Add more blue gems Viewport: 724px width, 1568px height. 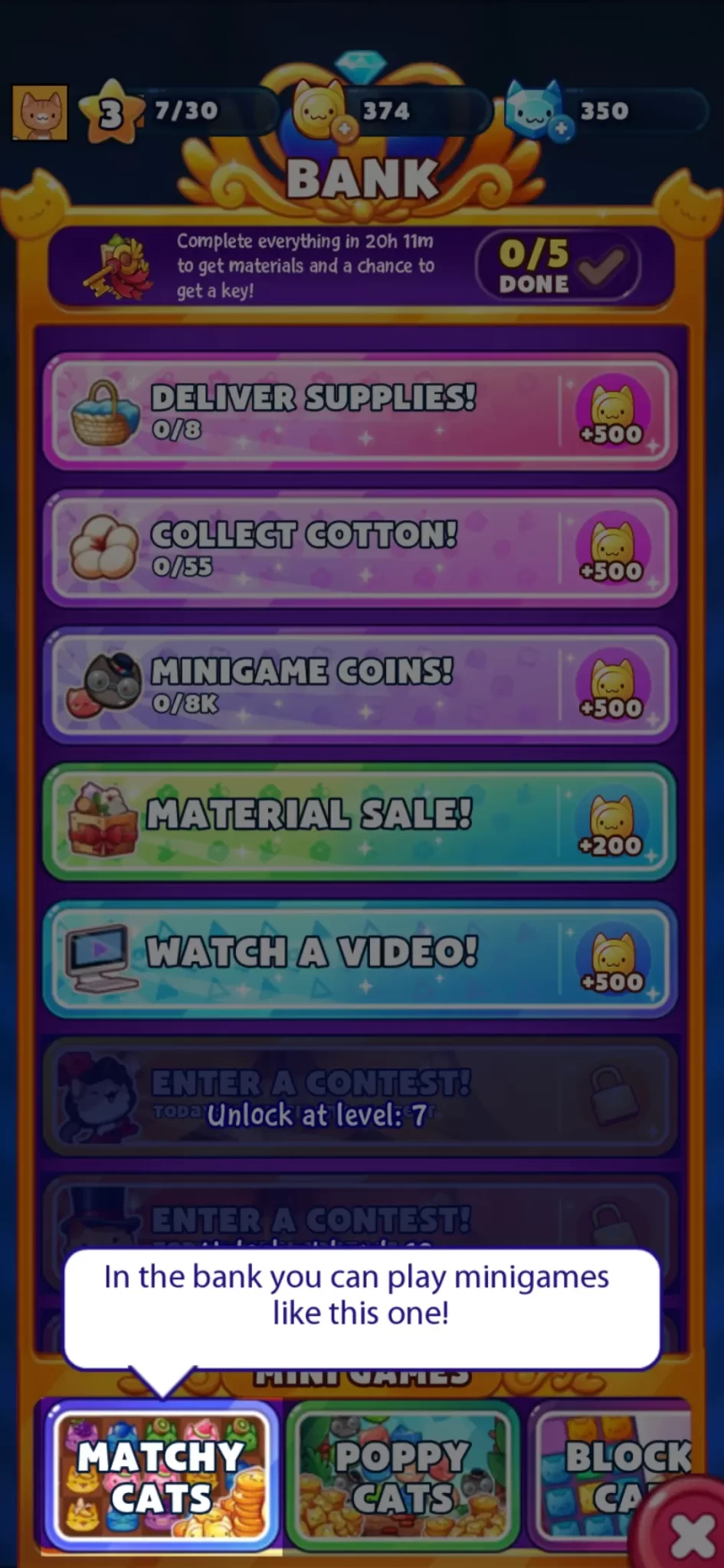pos(562,129)
